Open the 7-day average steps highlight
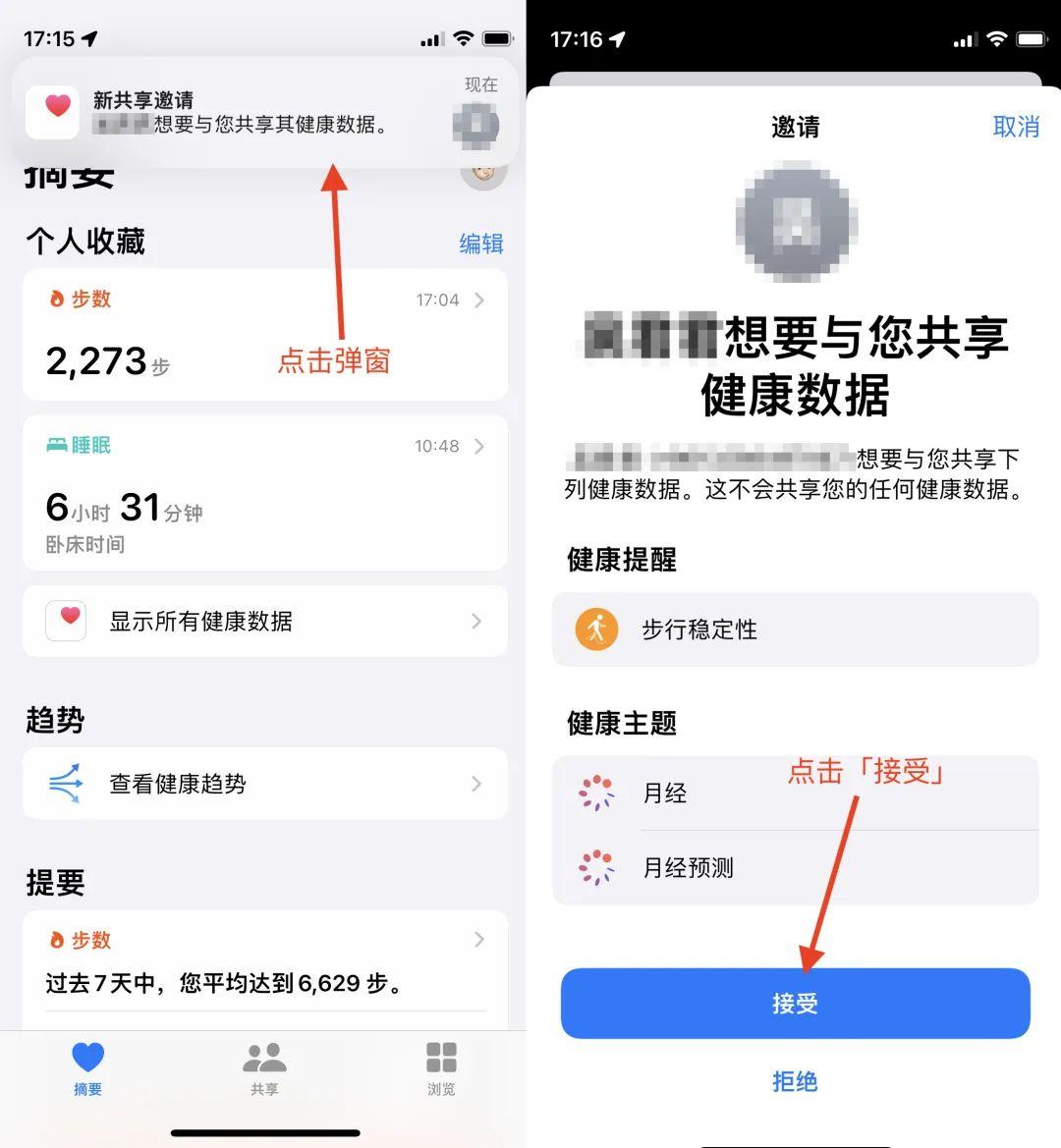The width and height of the screenshot is (1061, 1148). tap(264, 963)
